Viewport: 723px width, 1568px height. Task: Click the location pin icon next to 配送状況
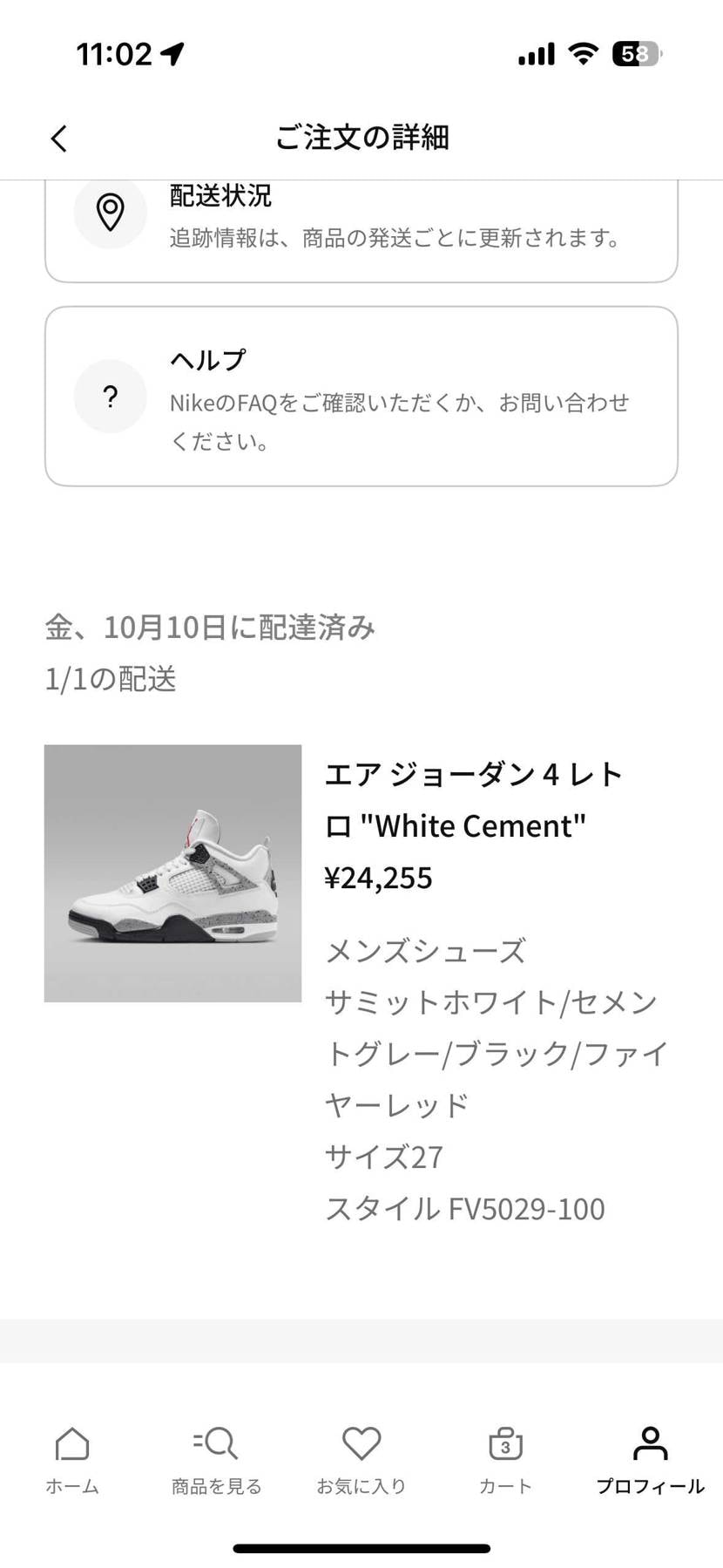point(110,211)
